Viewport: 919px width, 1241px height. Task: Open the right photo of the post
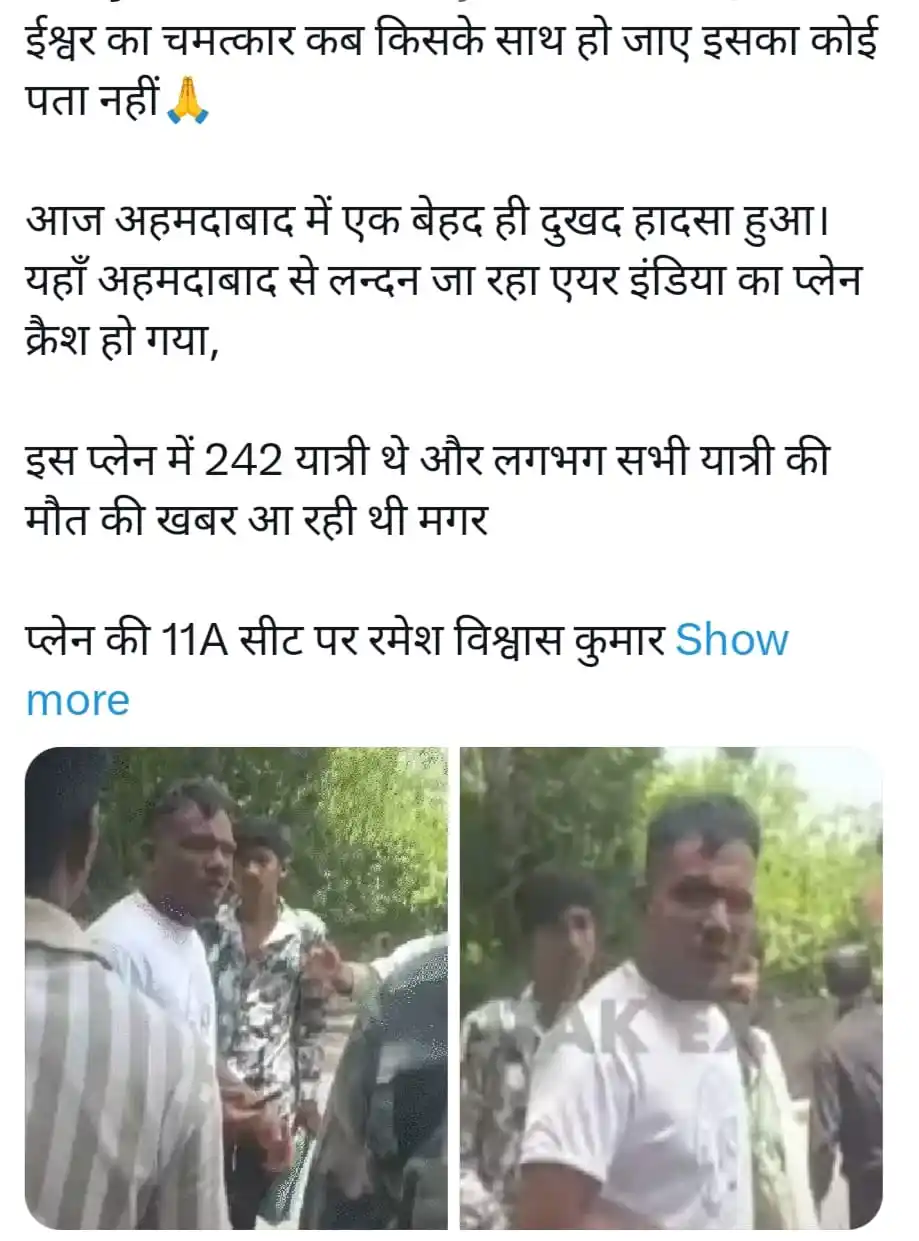(670, 988)
